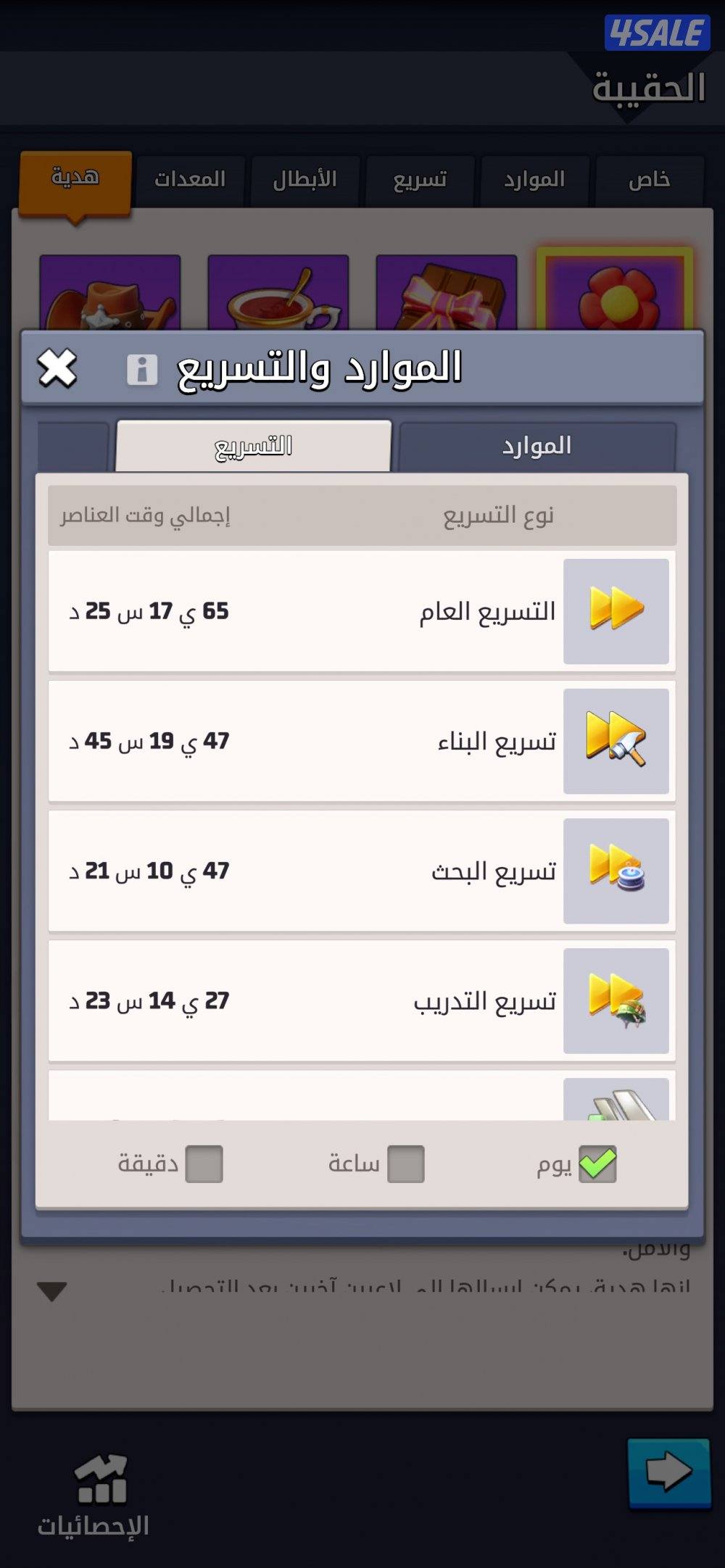
Task: Enable the ساعة (hour) checkbox
Action: [x=407, y=1163]
